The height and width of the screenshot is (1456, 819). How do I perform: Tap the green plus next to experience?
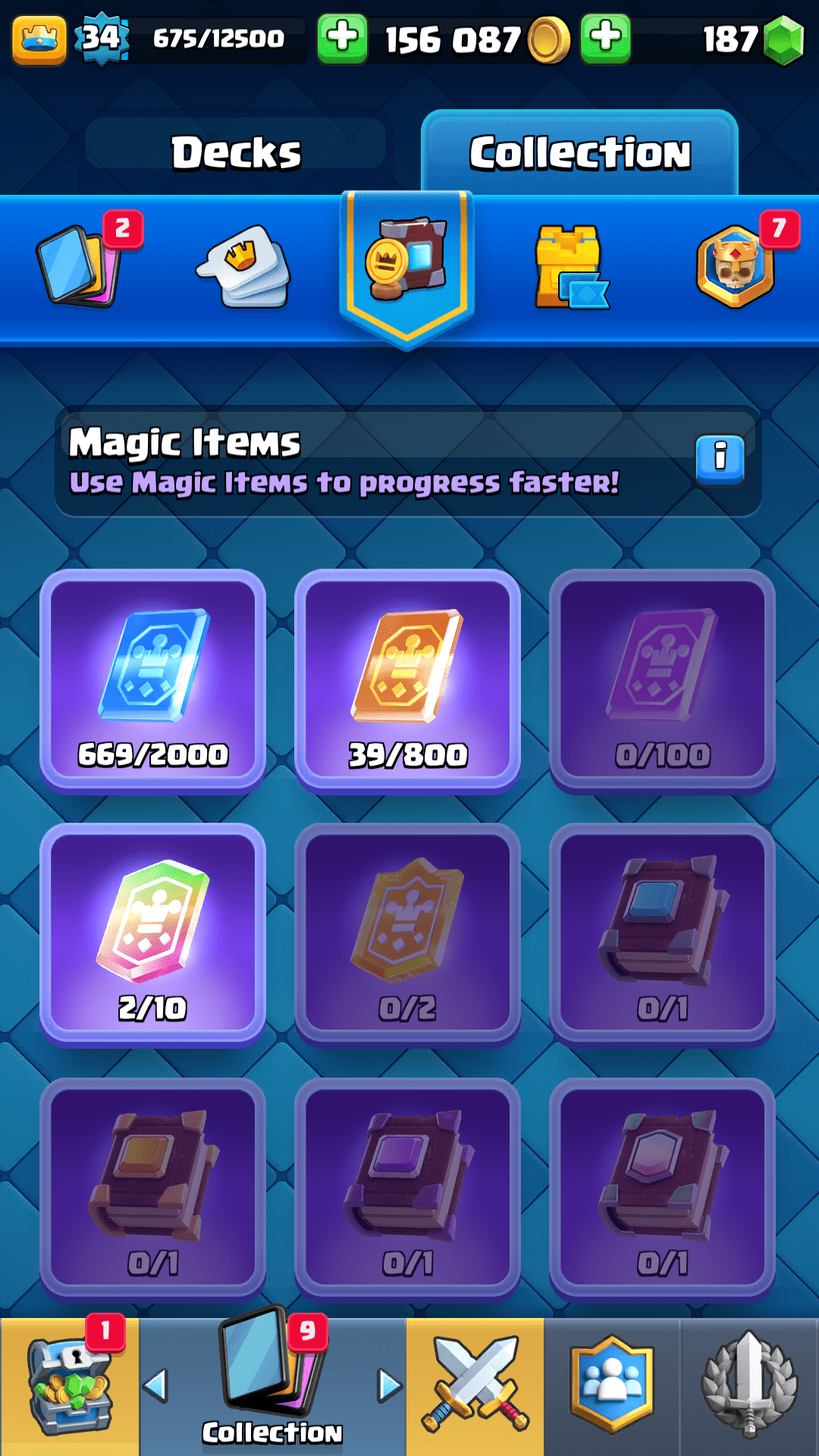342,38
